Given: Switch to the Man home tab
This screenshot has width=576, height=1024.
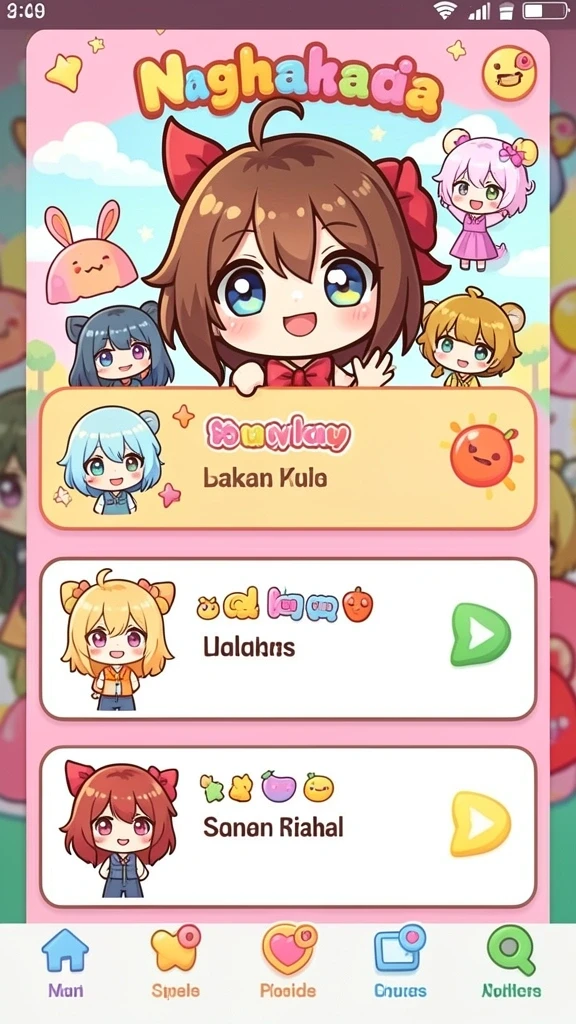Looking at the screenshot, I should point(65,964).
